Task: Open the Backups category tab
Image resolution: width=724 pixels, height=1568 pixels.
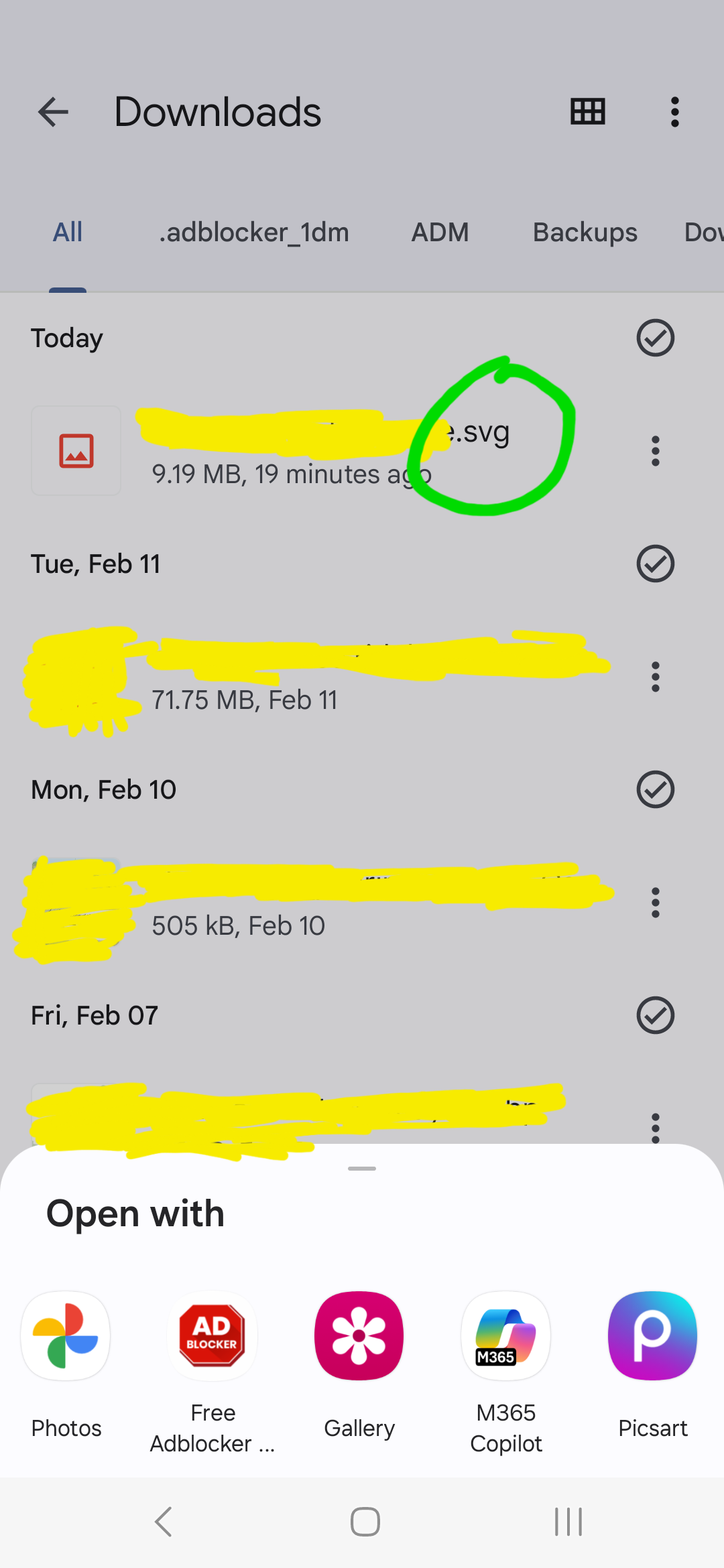Action: click(585, 232)
